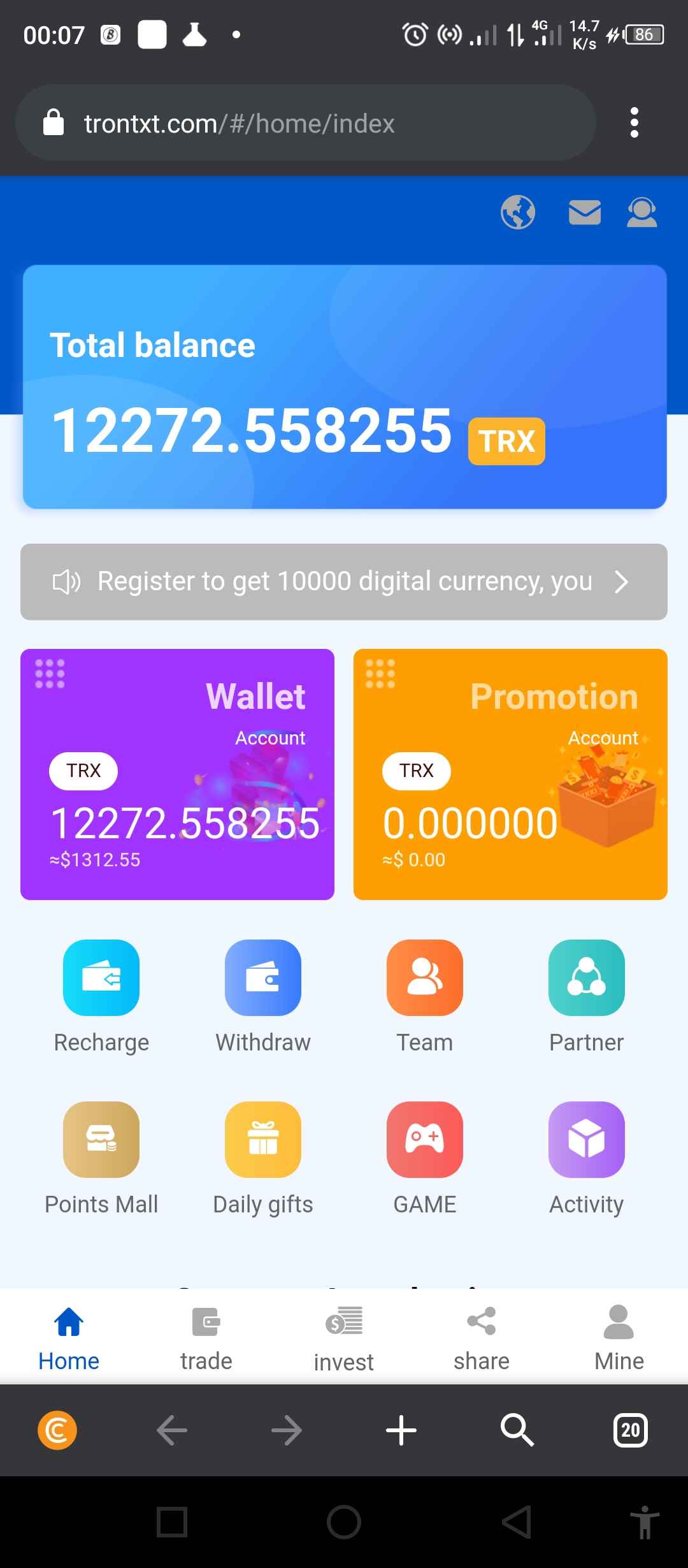Viewport: 688px width, 1568px height.
Task: Go to Points Mall
Action: [101, 1140]
